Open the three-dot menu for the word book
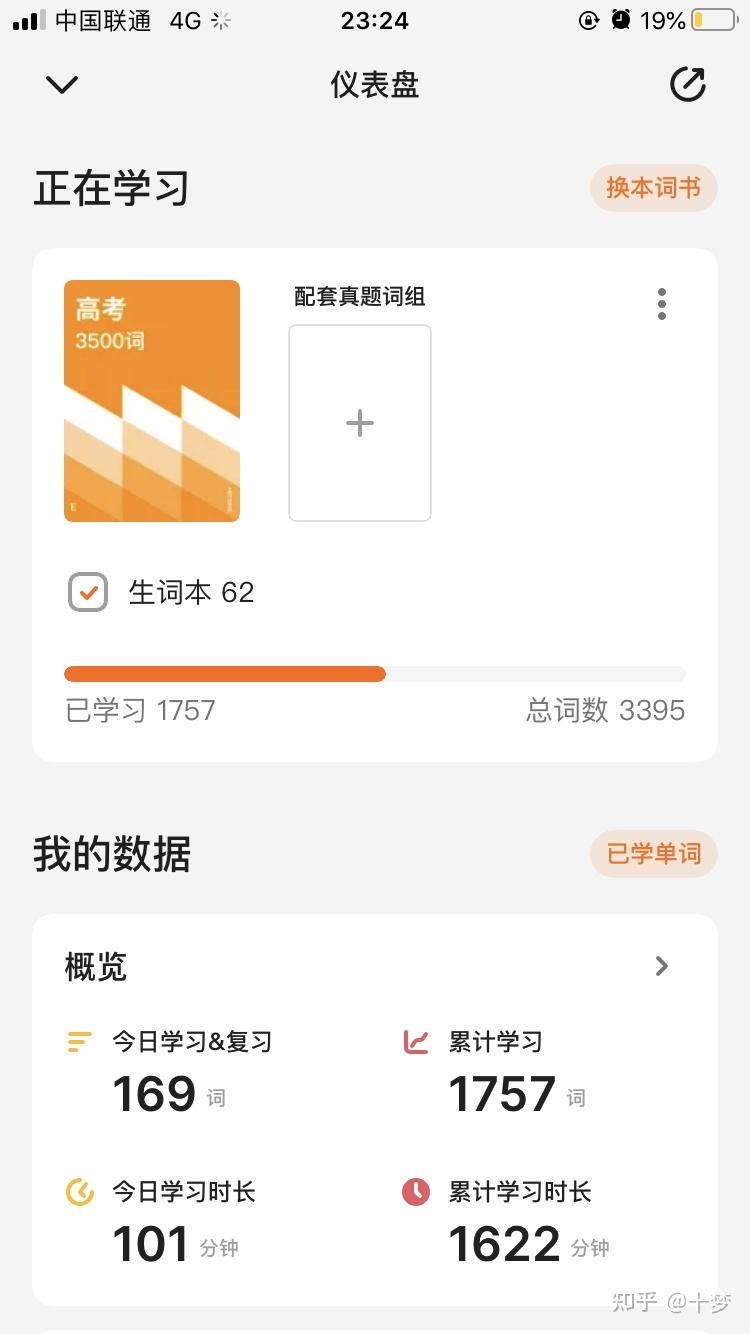The image size is (750, 1334). tap(661, 304)
